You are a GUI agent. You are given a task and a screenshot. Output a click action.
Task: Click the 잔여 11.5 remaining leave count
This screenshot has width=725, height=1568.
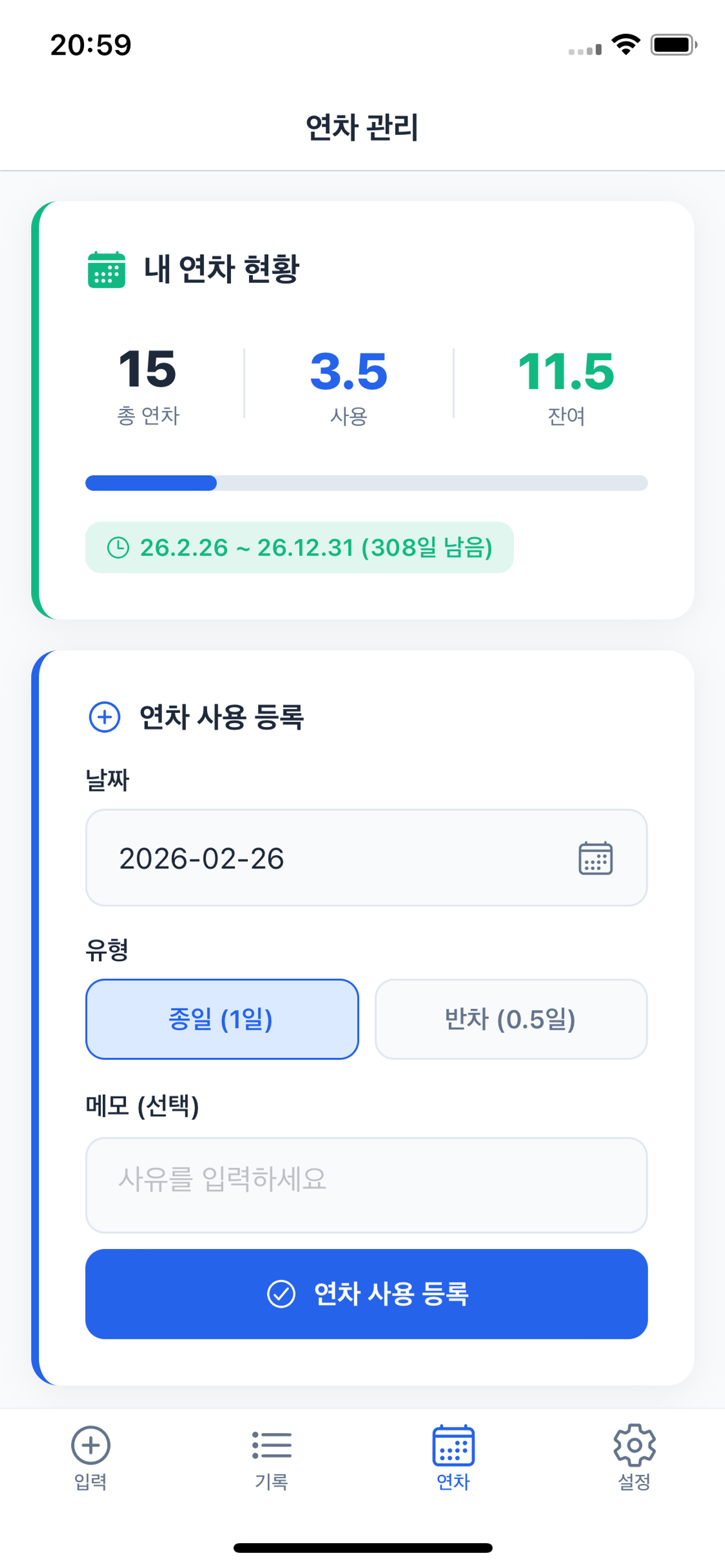pyautogui.click(x=566, y=380)
